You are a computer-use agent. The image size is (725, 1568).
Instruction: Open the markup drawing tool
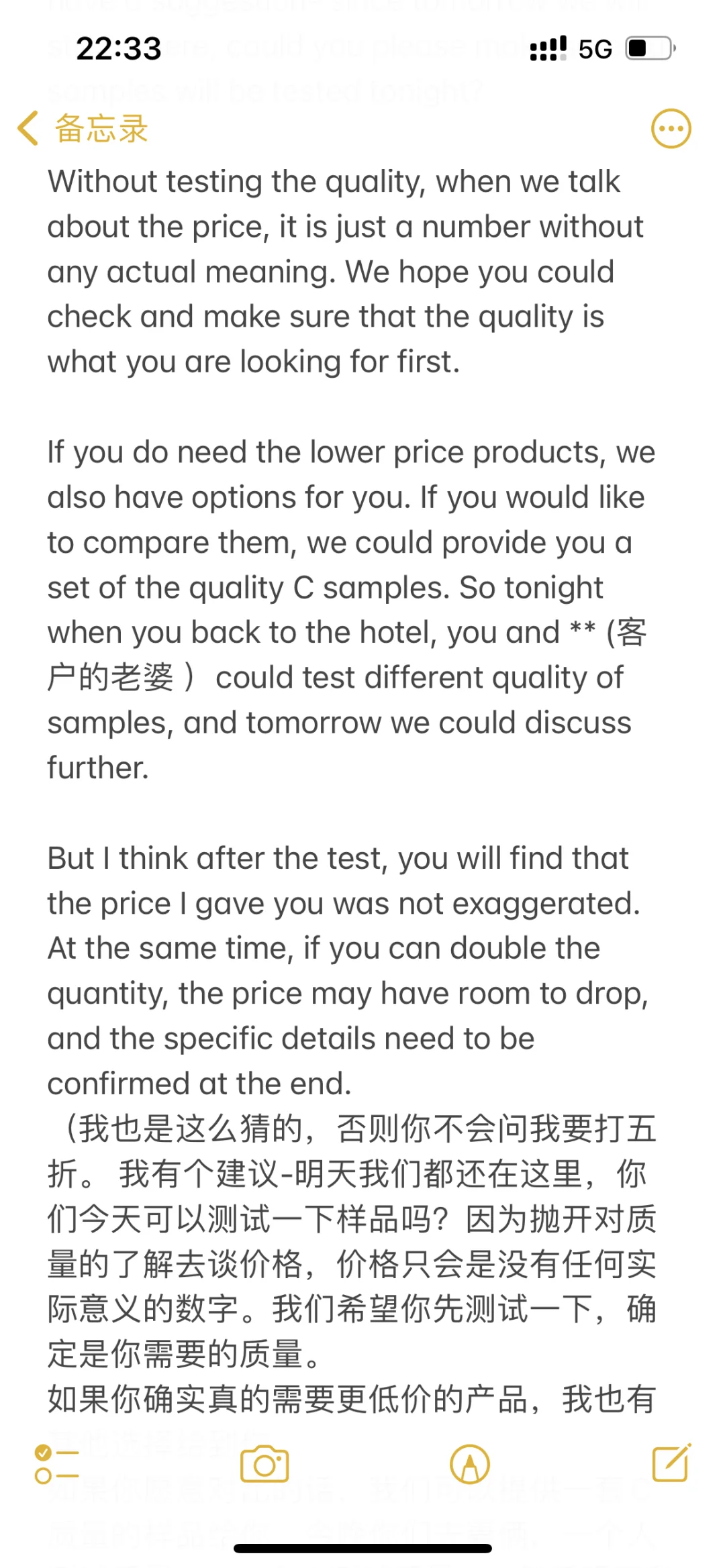pos(470,1464)
